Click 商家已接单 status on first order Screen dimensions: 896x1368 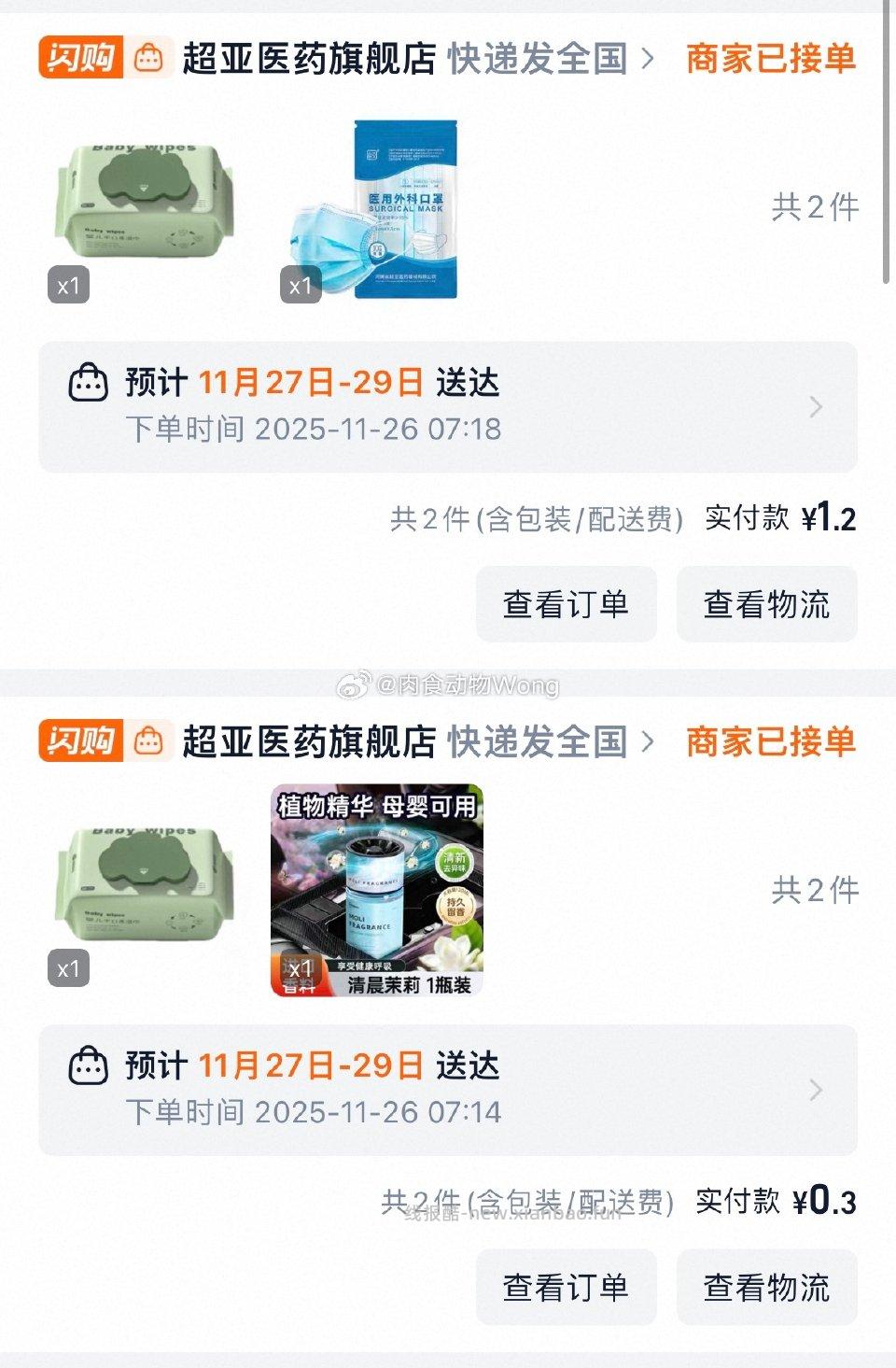(772, 60)
